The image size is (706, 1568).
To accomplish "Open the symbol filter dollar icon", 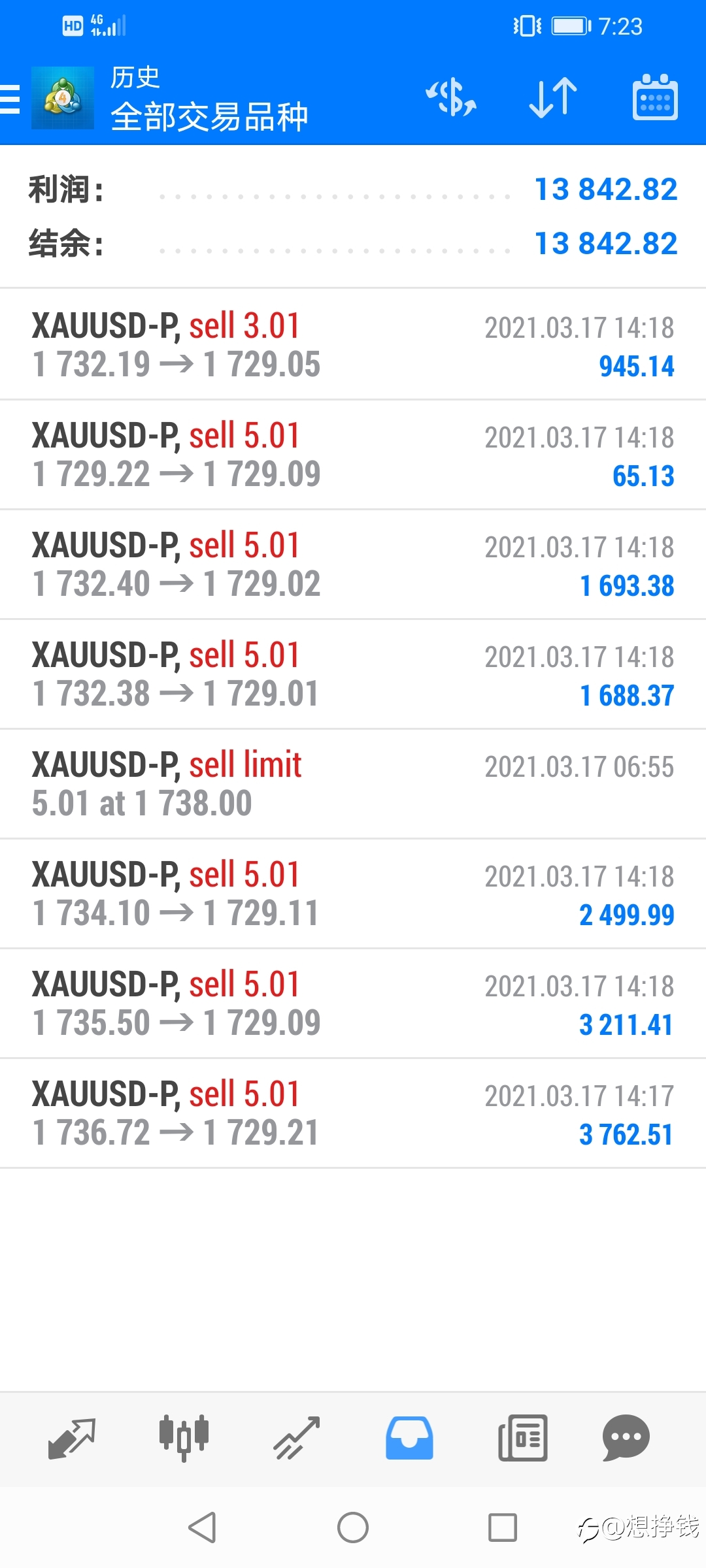I will click(451, 98).
